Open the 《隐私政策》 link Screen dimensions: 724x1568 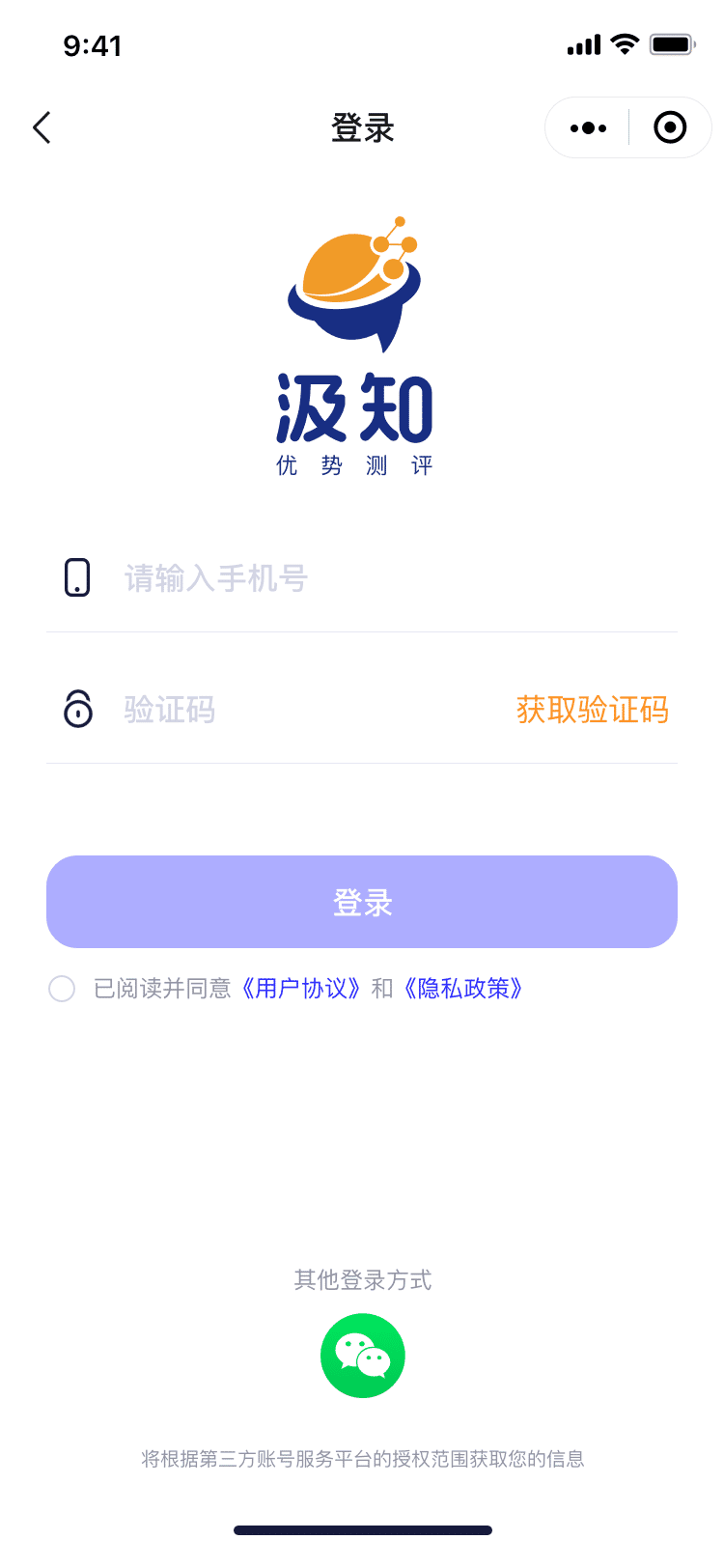[463, 989]
